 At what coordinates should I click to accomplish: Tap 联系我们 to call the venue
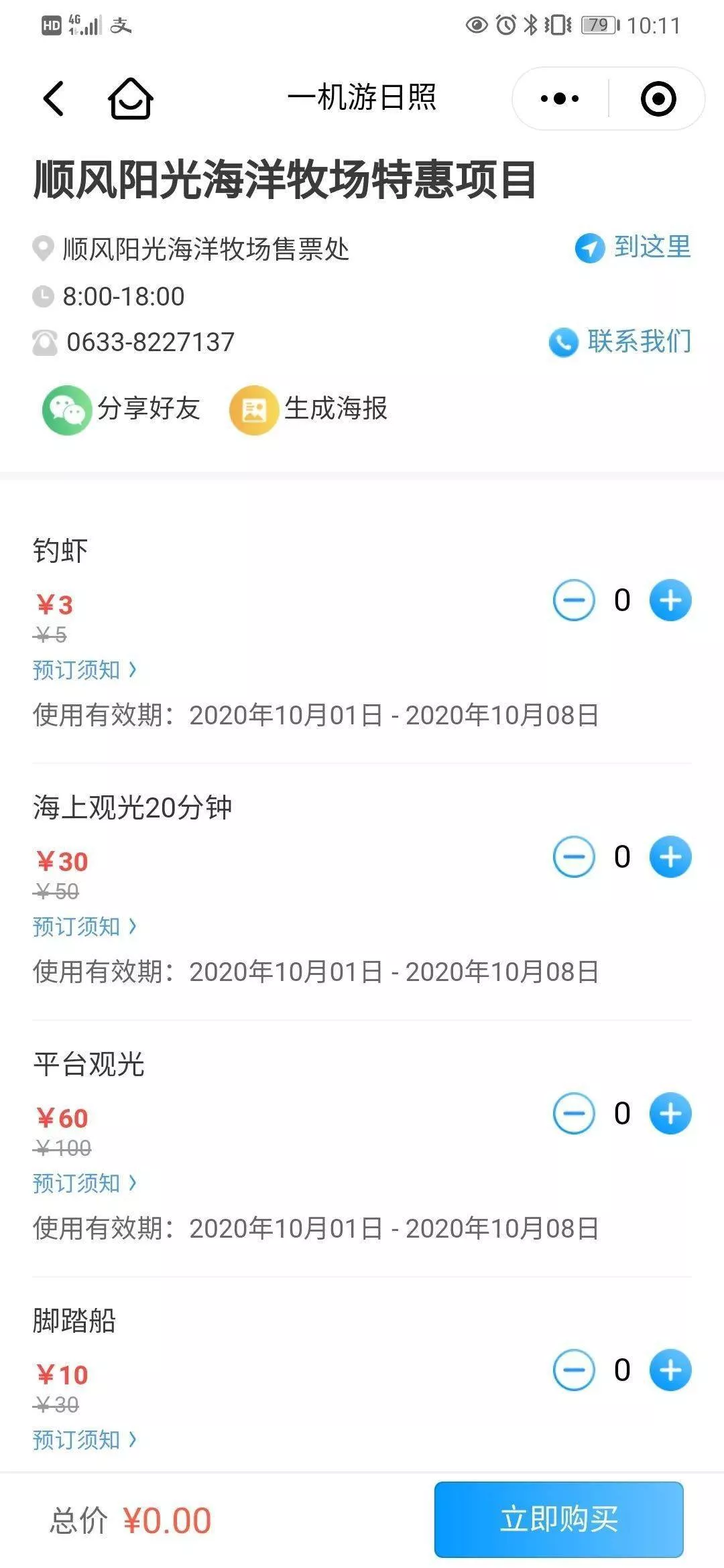click(x=620, y=342)
